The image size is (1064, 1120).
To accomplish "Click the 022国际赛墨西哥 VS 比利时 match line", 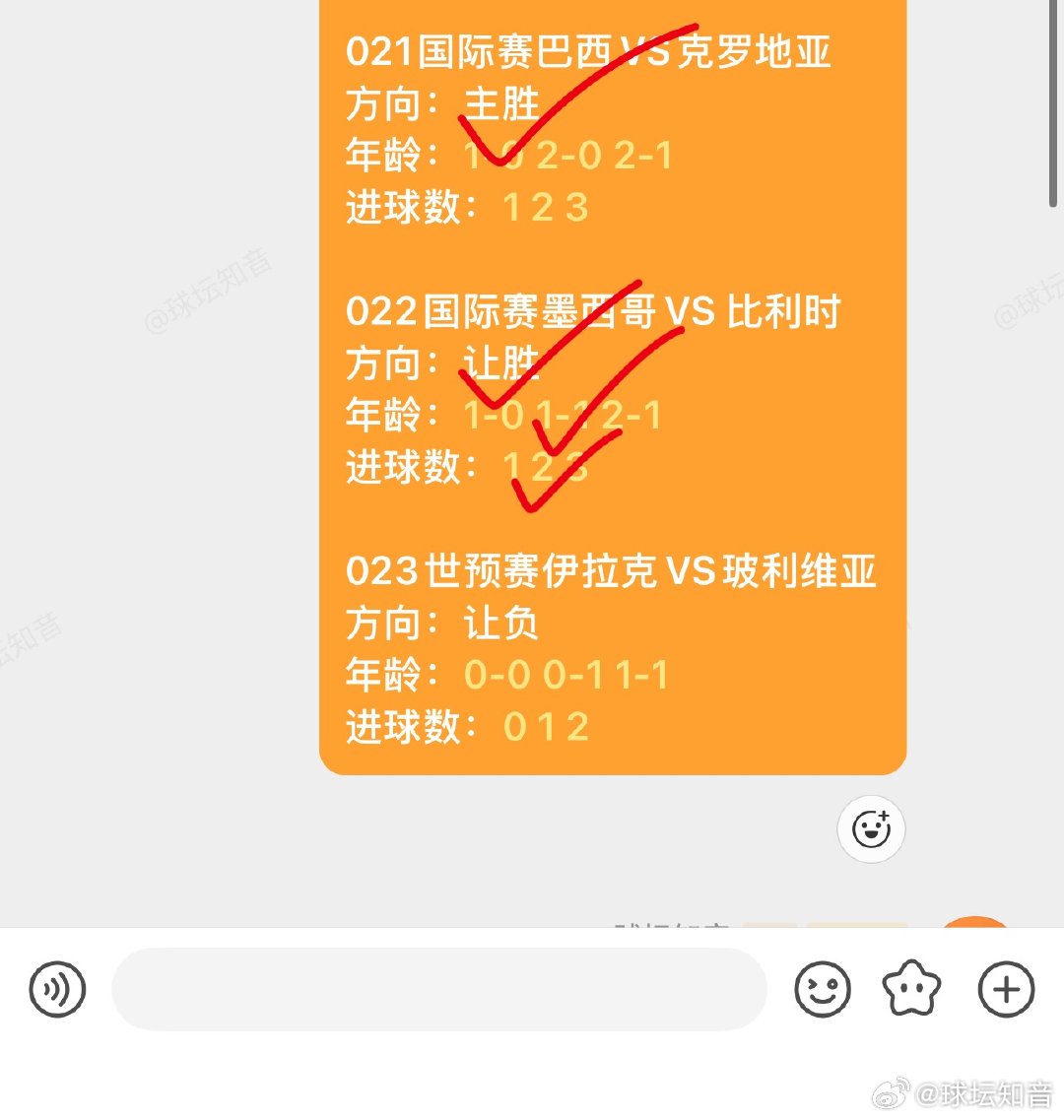I will click(594, 310).
